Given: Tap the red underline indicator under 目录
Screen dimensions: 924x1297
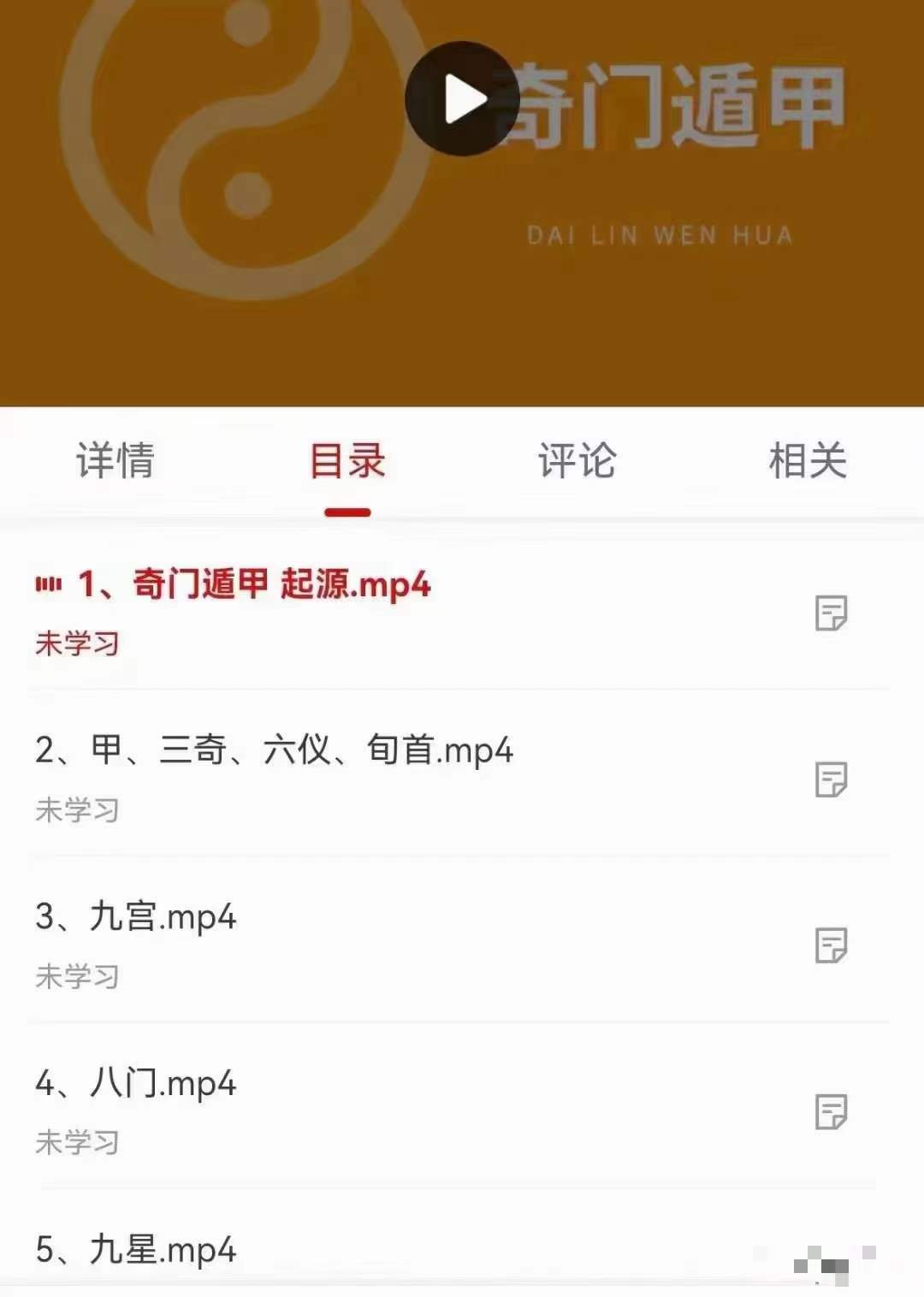Looking at the screenshot, I should click(x=346, y=508).
